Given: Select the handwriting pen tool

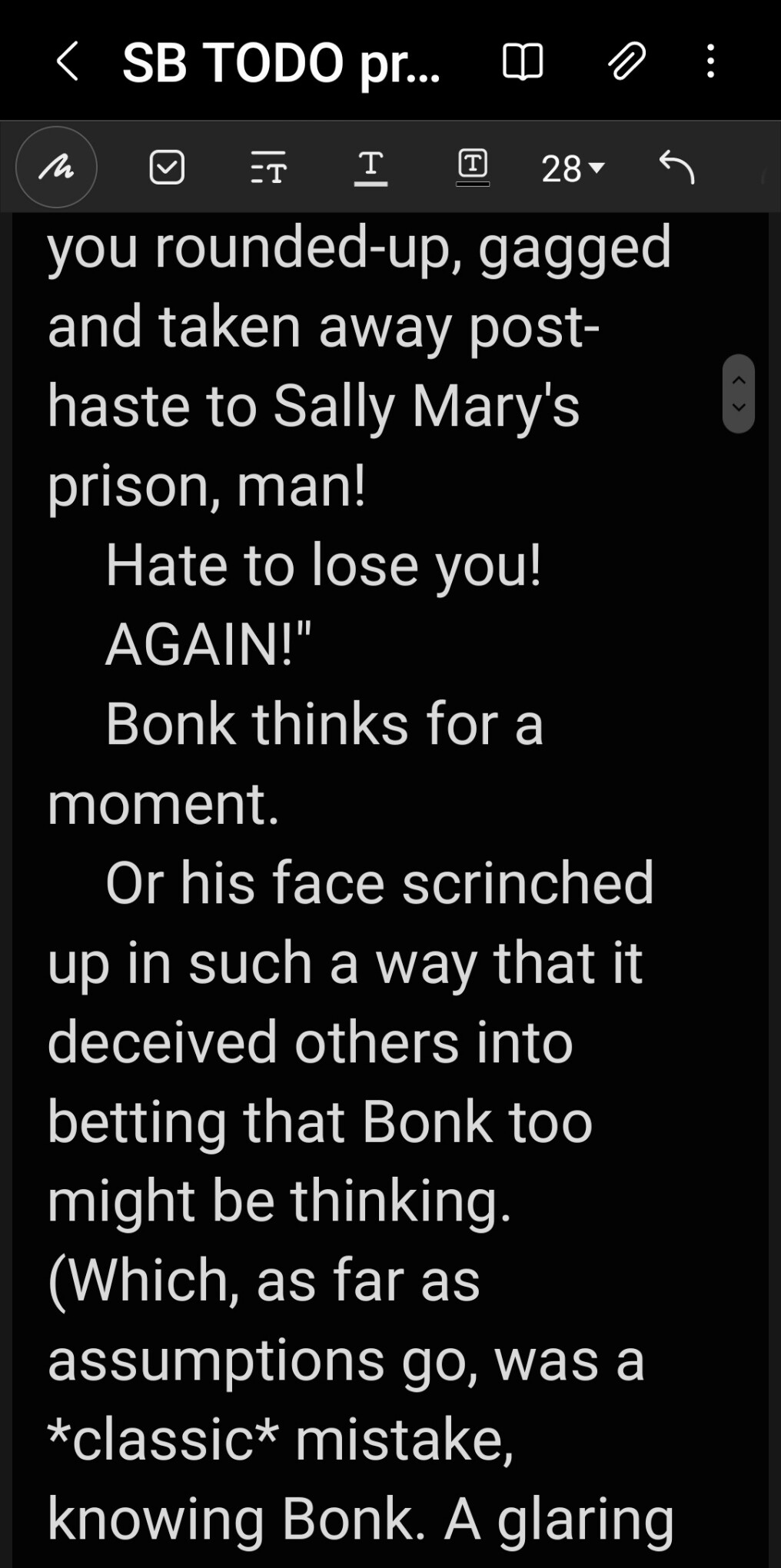Looking at the screenshot, I should click(x=56, y=167).
